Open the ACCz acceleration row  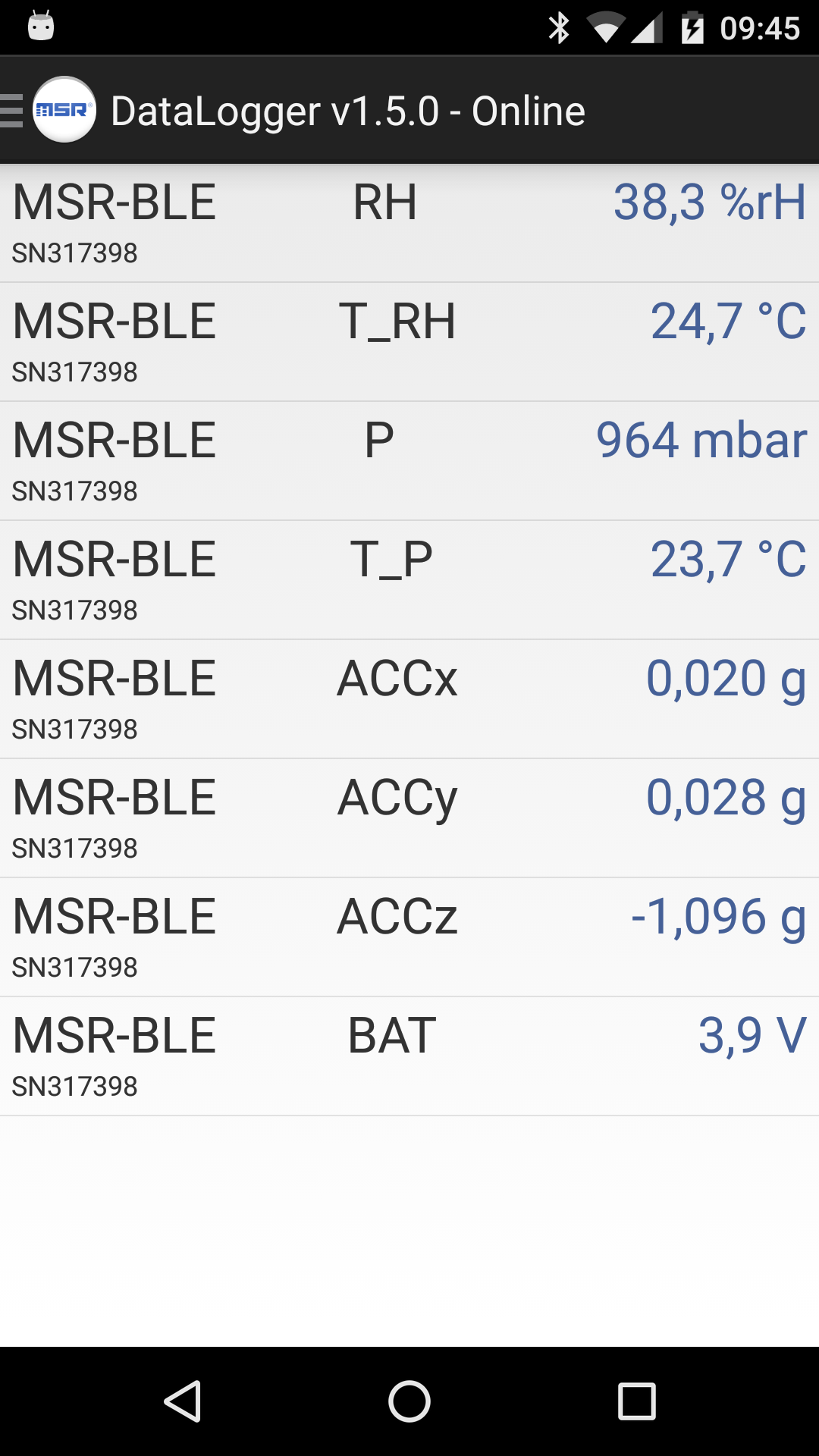click(x=409, y=937)
